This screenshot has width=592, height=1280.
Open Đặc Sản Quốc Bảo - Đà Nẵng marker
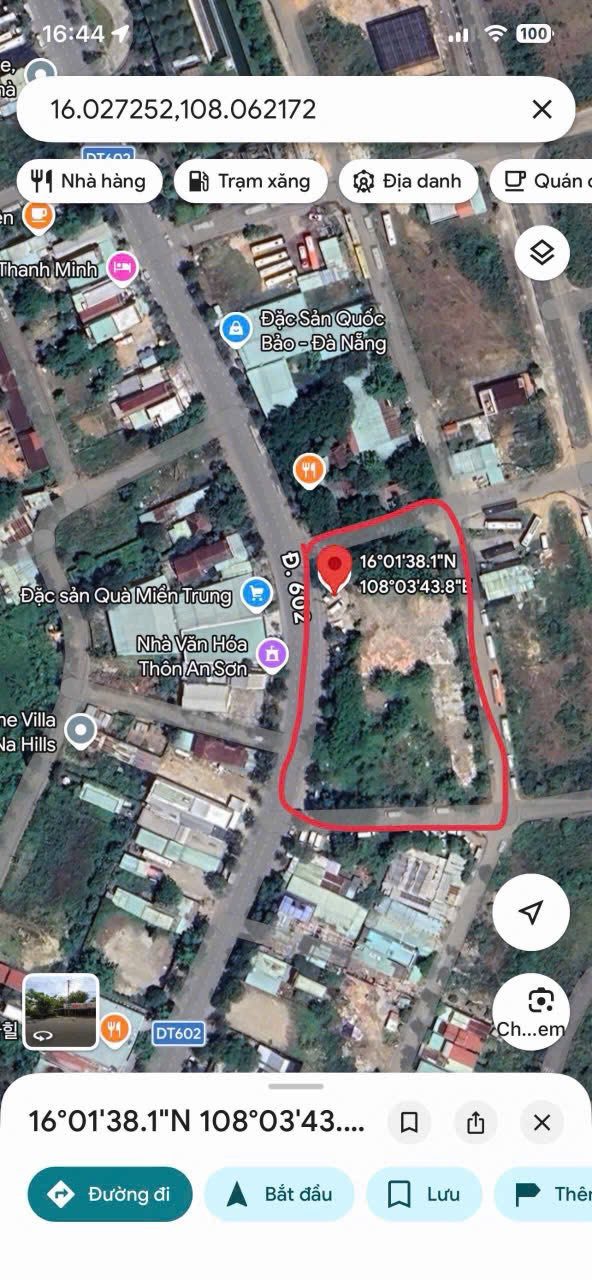235,328
